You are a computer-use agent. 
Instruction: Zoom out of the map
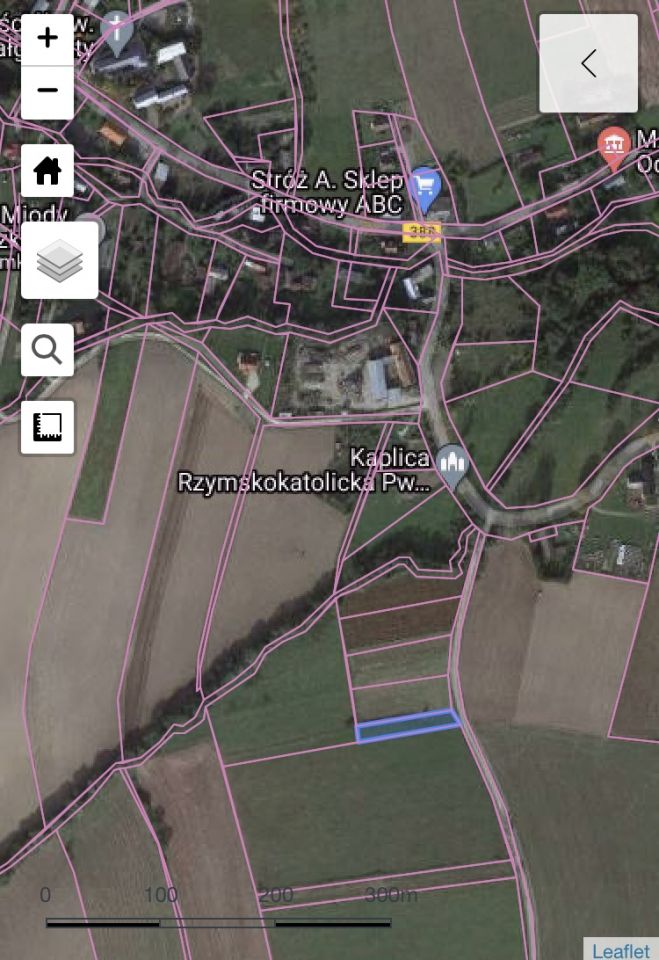tap(47, 91)
